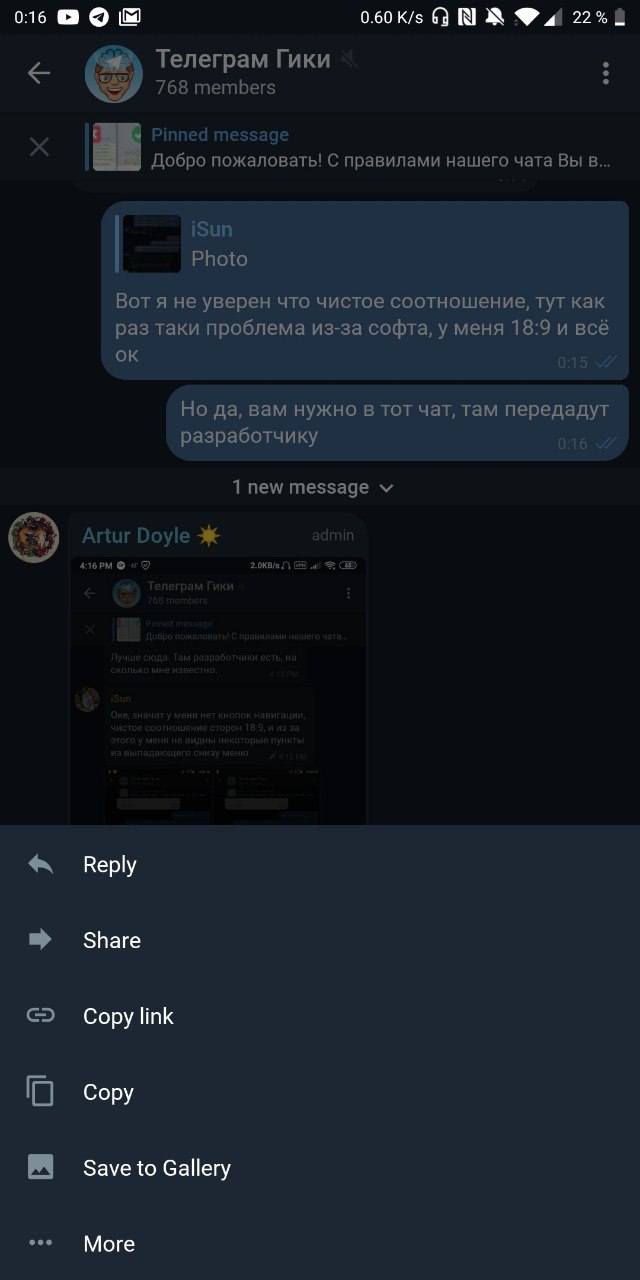The image size is (640, 1280).
Task: Jump to the 1 new message
Action: [312, 487]
